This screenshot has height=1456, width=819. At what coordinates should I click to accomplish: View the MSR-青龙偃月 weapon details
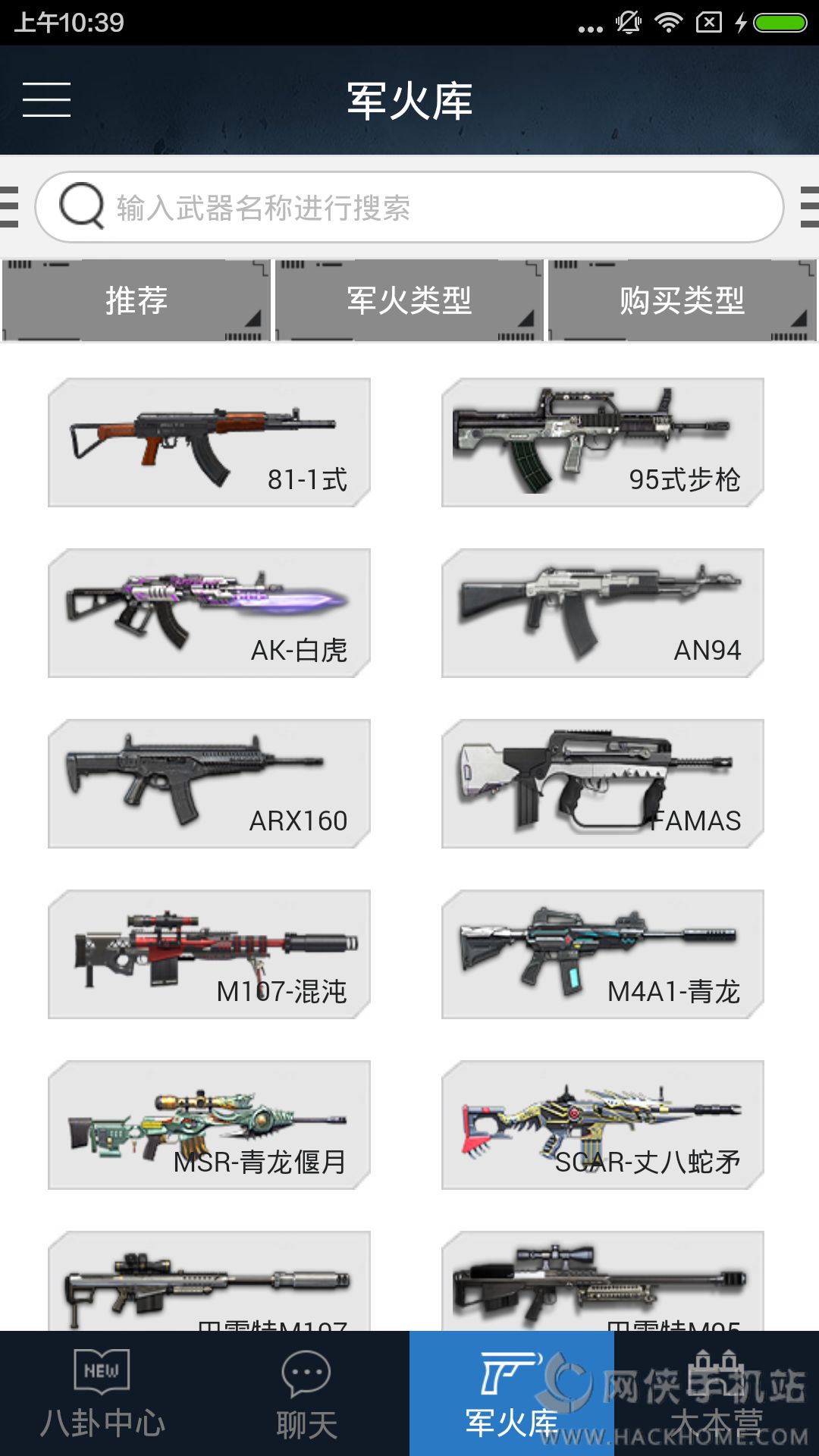(209, 1125)
